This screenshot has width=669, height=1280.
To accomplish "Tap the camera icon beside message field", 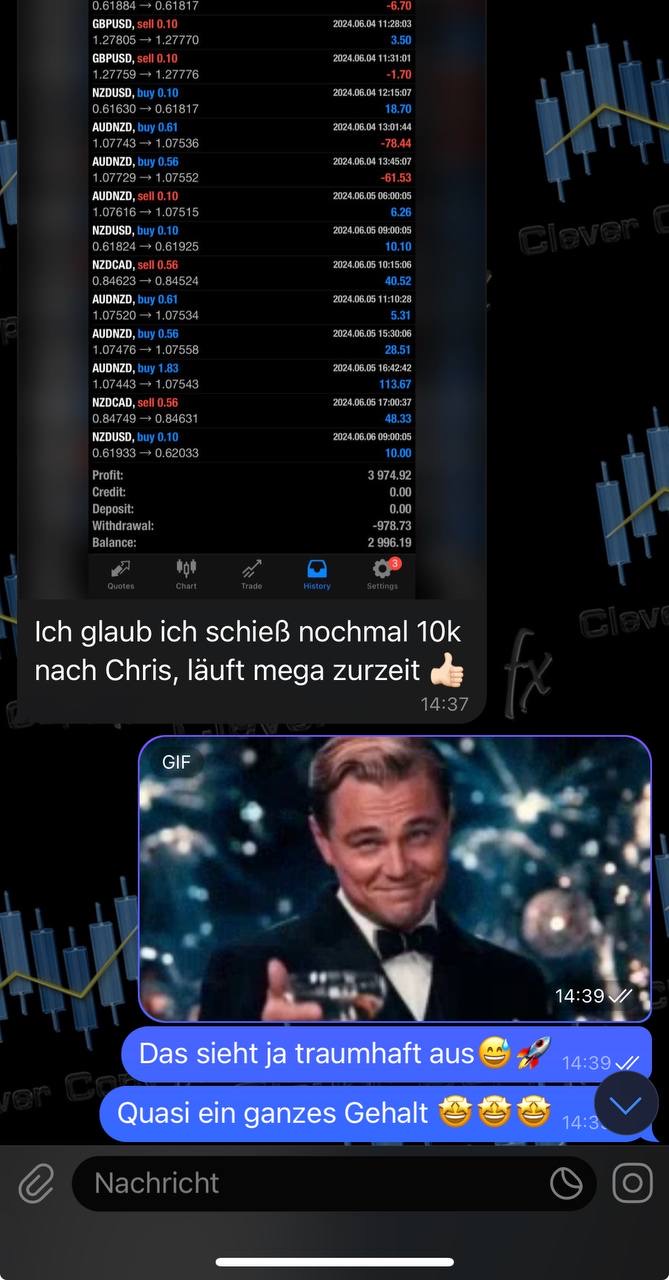I will pos(632,1184).
